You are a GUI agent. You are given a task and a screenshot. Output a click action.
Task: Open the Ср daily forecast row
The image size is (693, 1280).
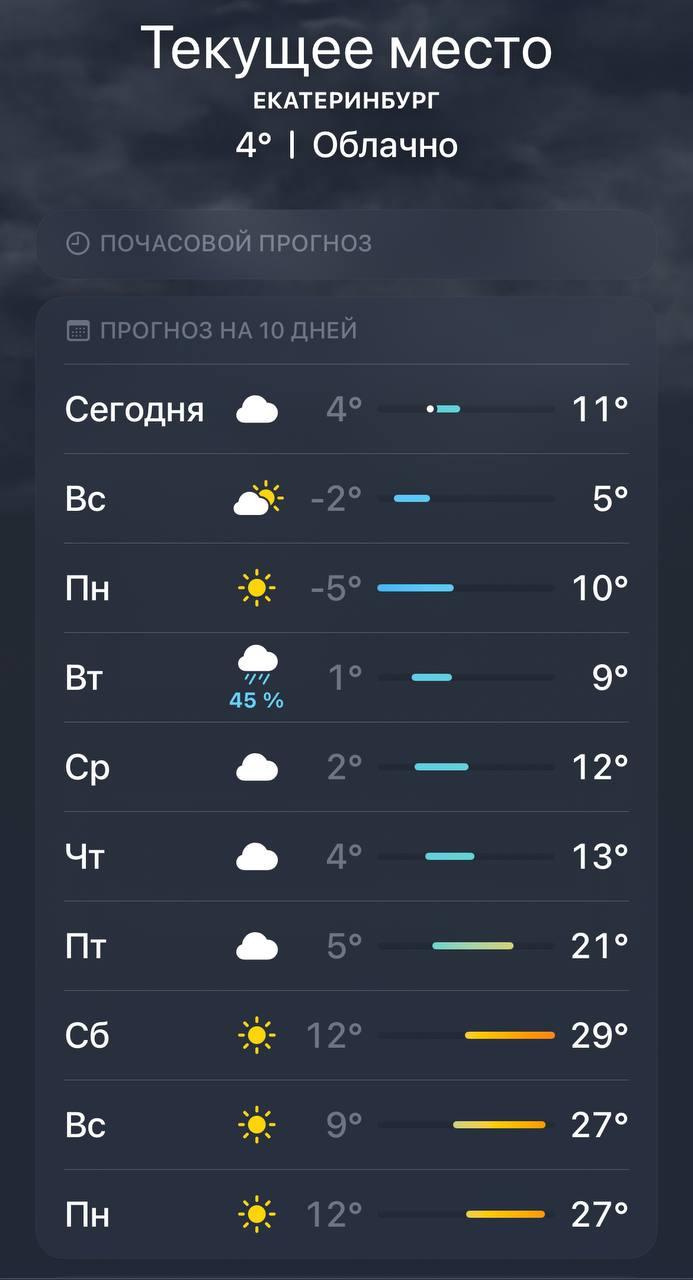(x=346, y=767)
